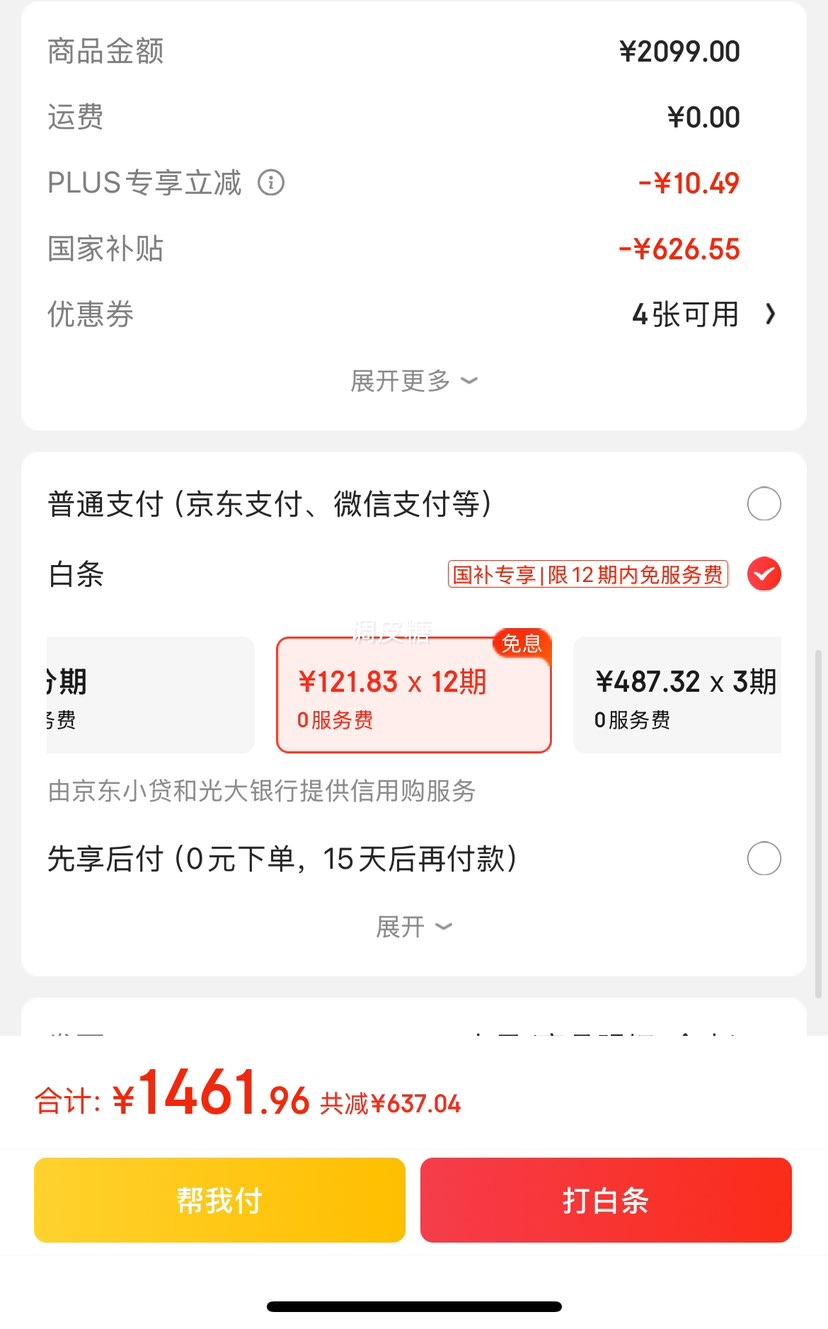This screenshot has width=828, height=1329.
Task: Tap 打白条 to pay
Action: 606,1200
